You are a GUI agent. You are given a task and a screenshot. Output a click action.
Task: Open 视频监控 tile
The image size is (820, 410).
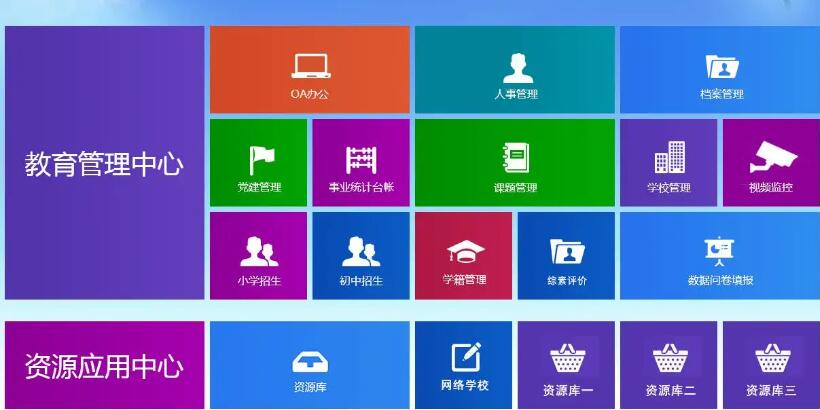771,163
